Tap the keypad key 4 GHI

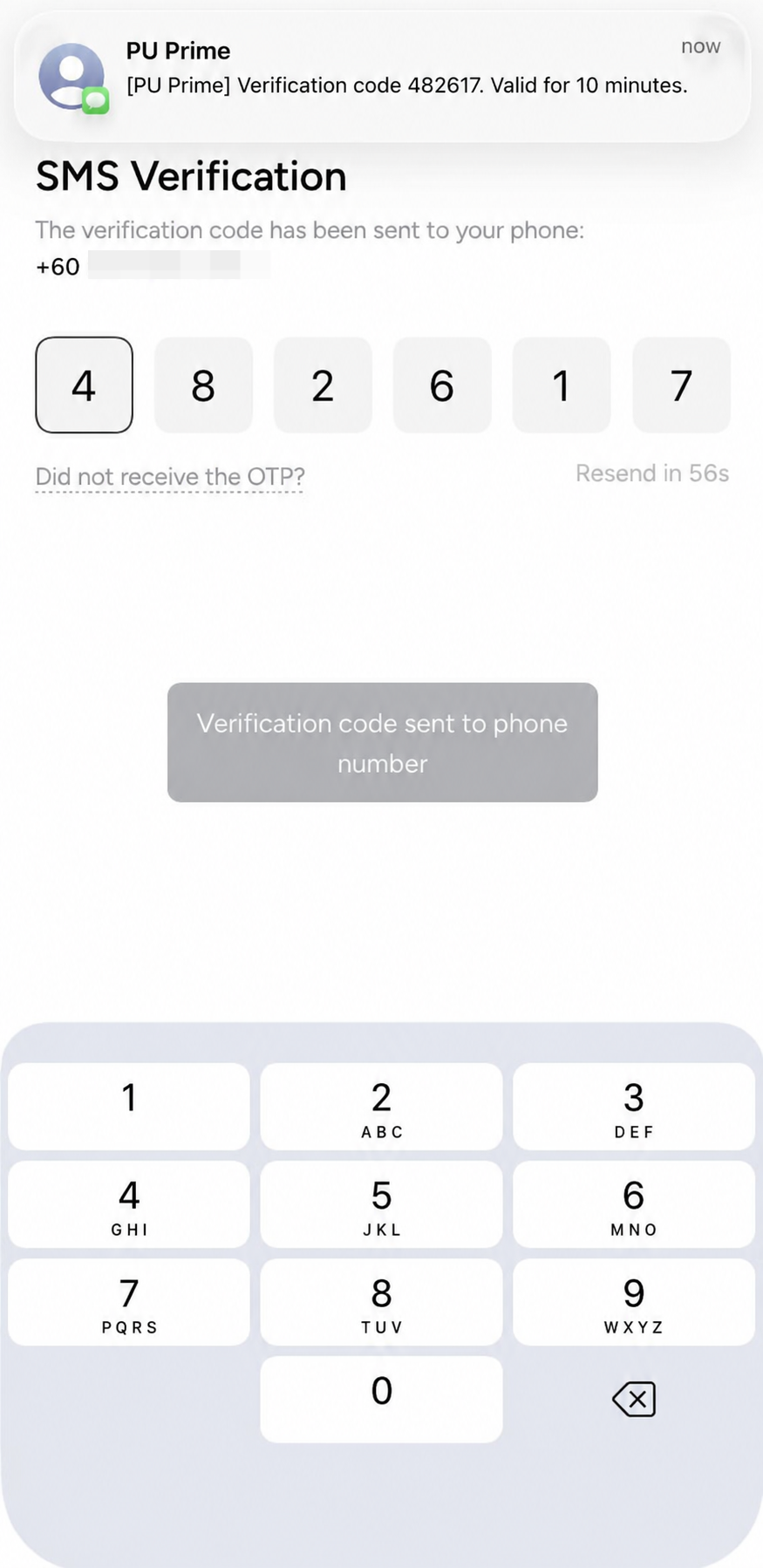129,1203
